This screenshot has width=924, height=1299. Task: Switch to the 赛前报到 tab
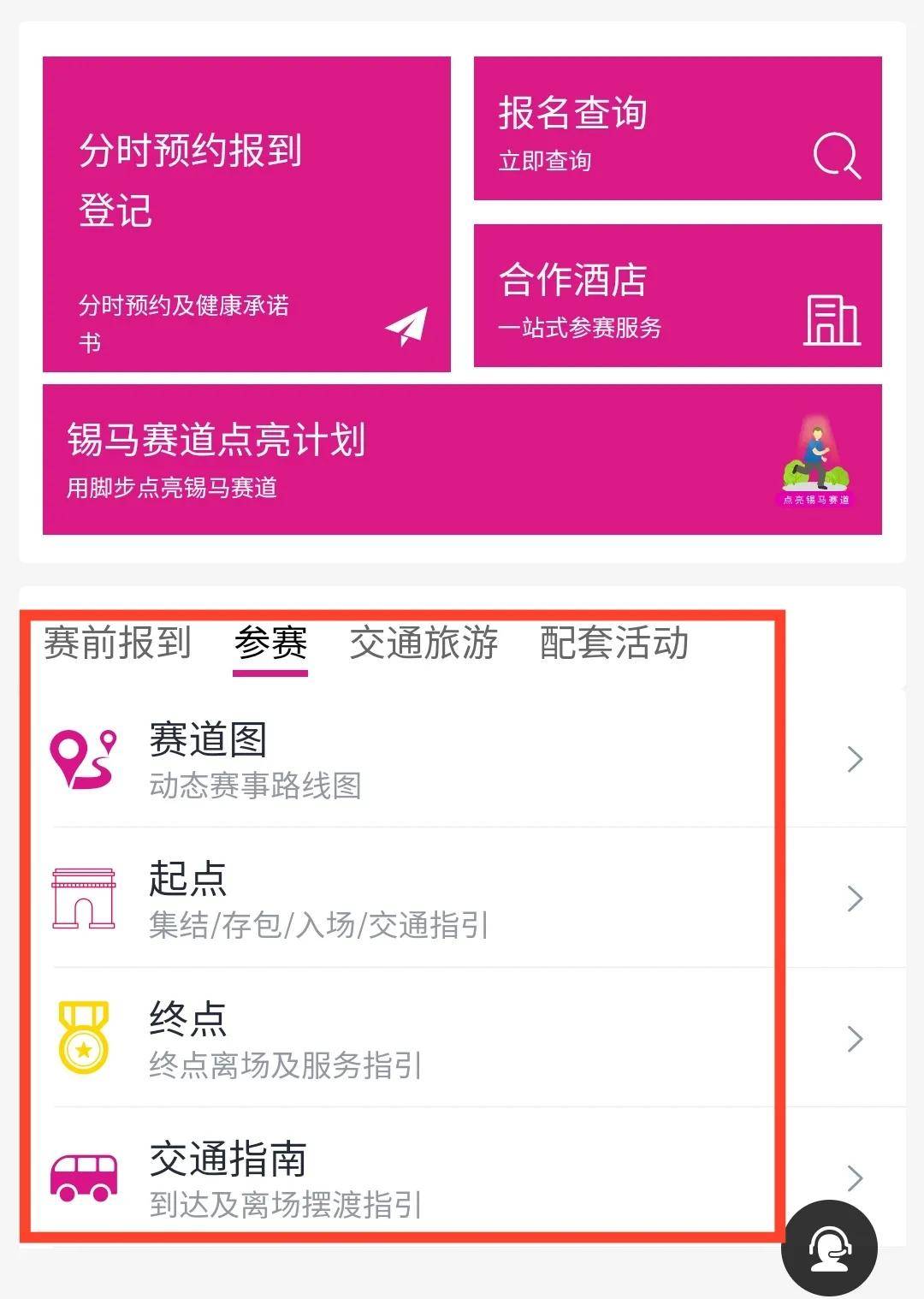point(117,643)
